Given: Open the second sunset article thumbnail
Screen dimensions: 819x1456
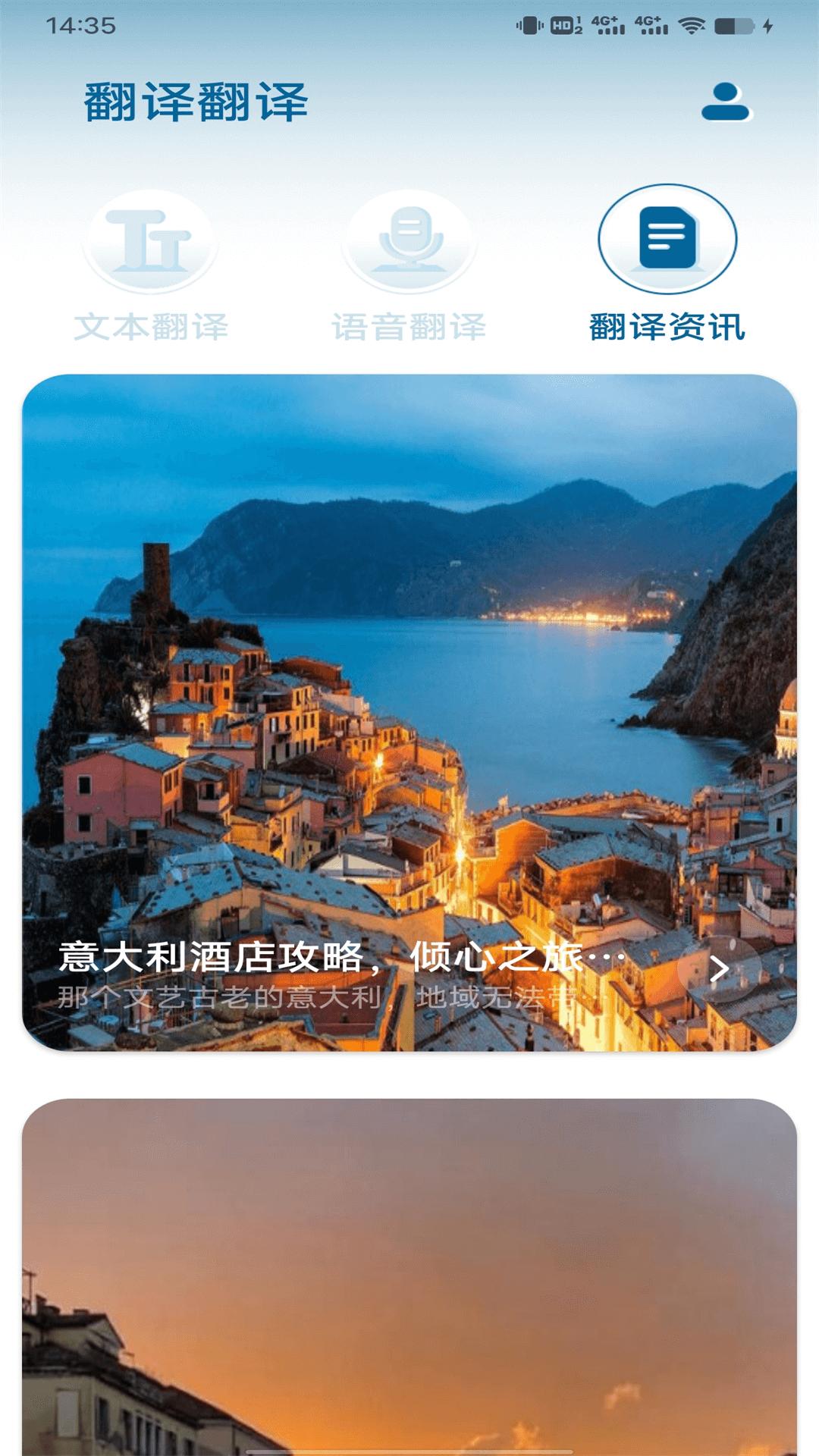Looking at the screenshot, I should (x=409, y=1274).
